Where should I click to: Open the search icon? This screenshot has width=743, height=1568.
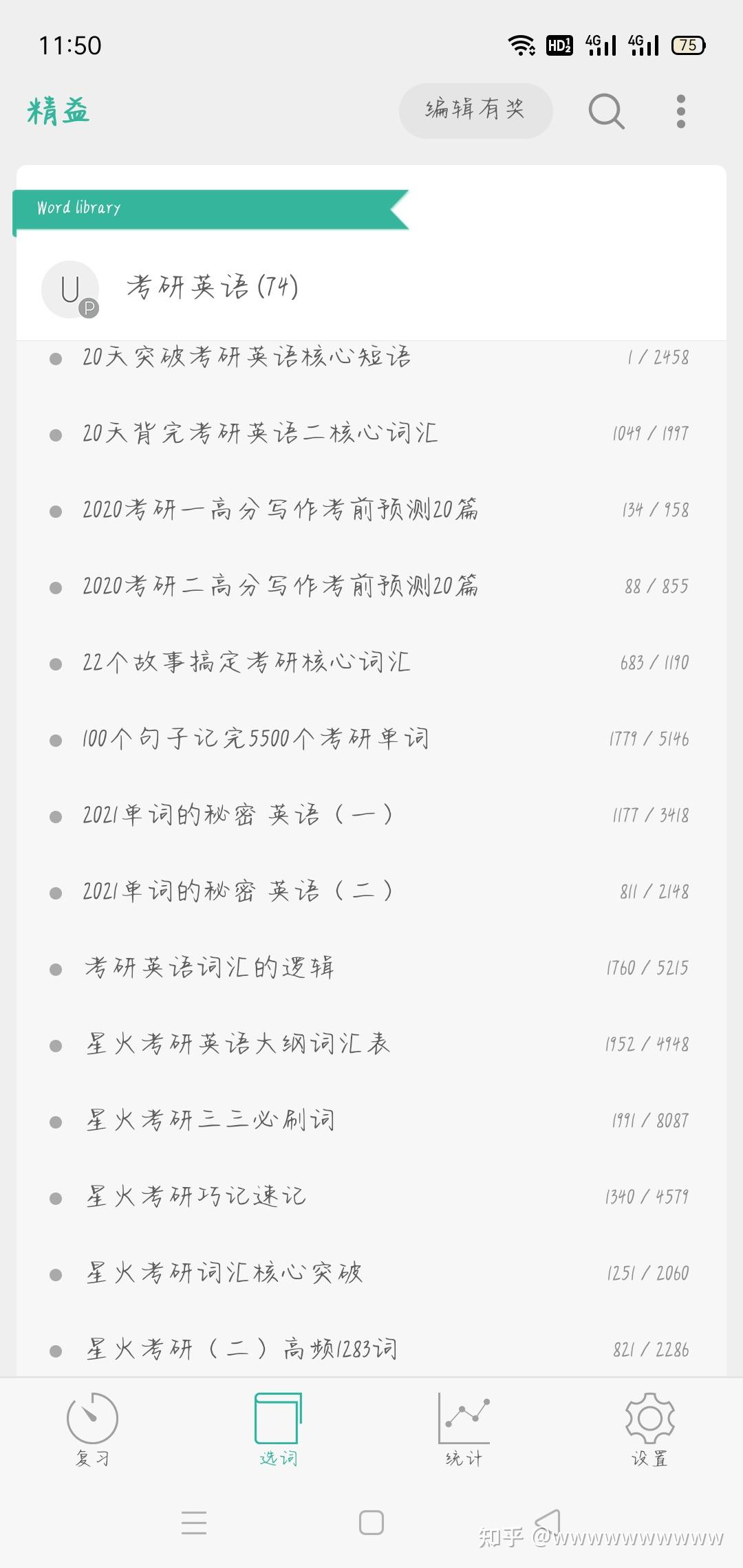click(606, 111)
